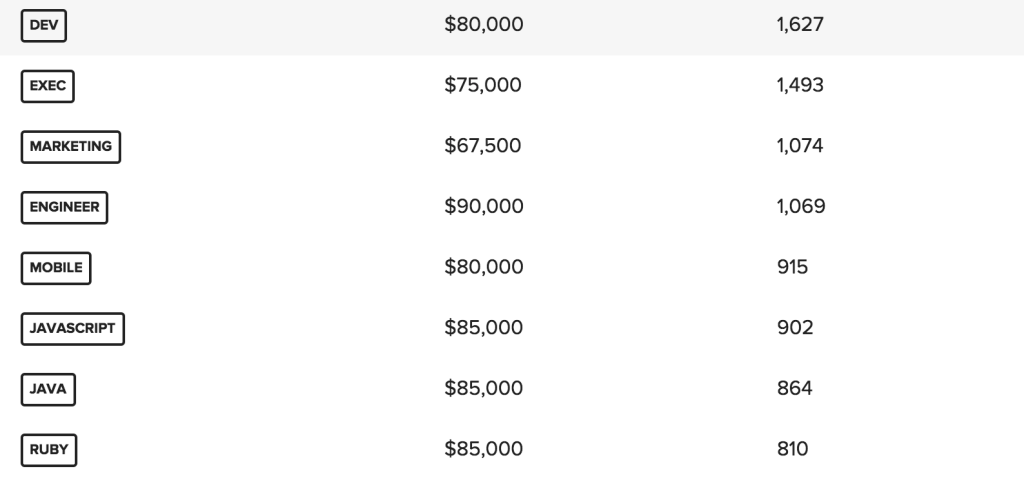Screen dimensions: 1024x480
Task: Select the JAVA tag
Action: (x=48, y=389)
